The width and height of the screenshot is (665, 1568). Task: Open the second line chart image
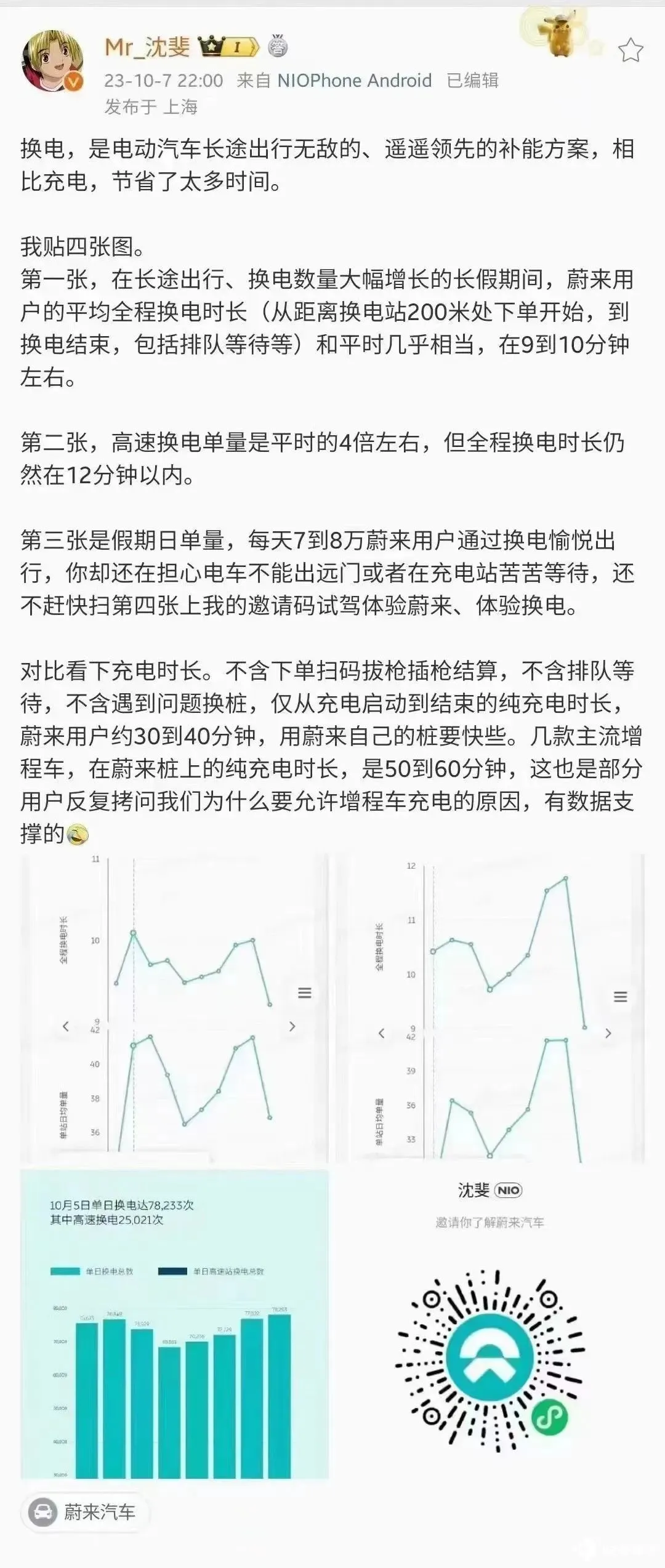click(490, 1008)
